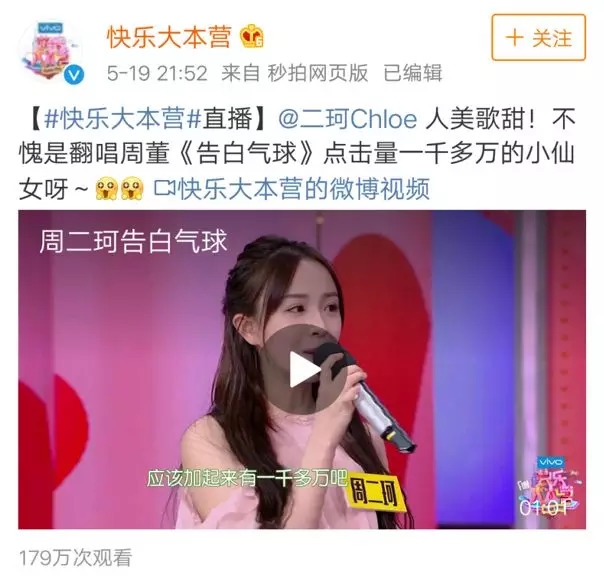Screen dimensions: 604x581
Task: Open the 快乐大本营 account name
Action: pyautogui.click(x=169, y=37)
